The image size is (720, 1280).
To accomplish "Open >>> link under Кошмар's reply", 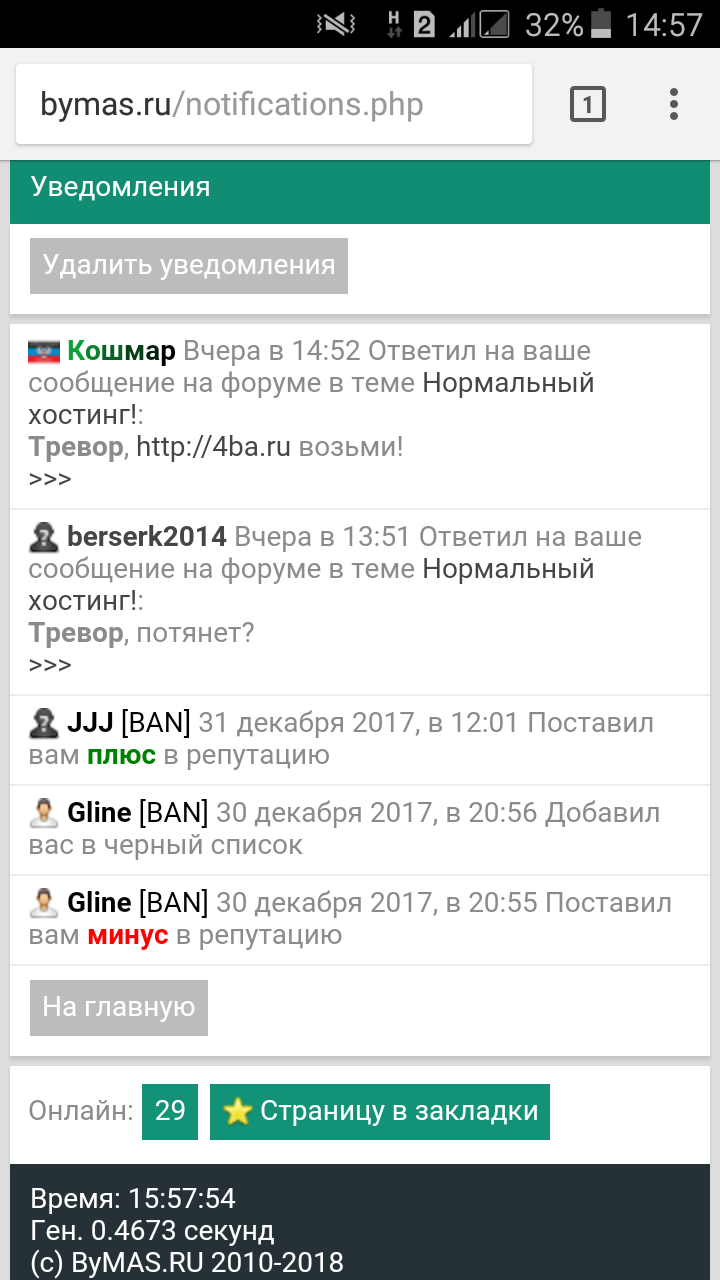I will coord(50,479).
